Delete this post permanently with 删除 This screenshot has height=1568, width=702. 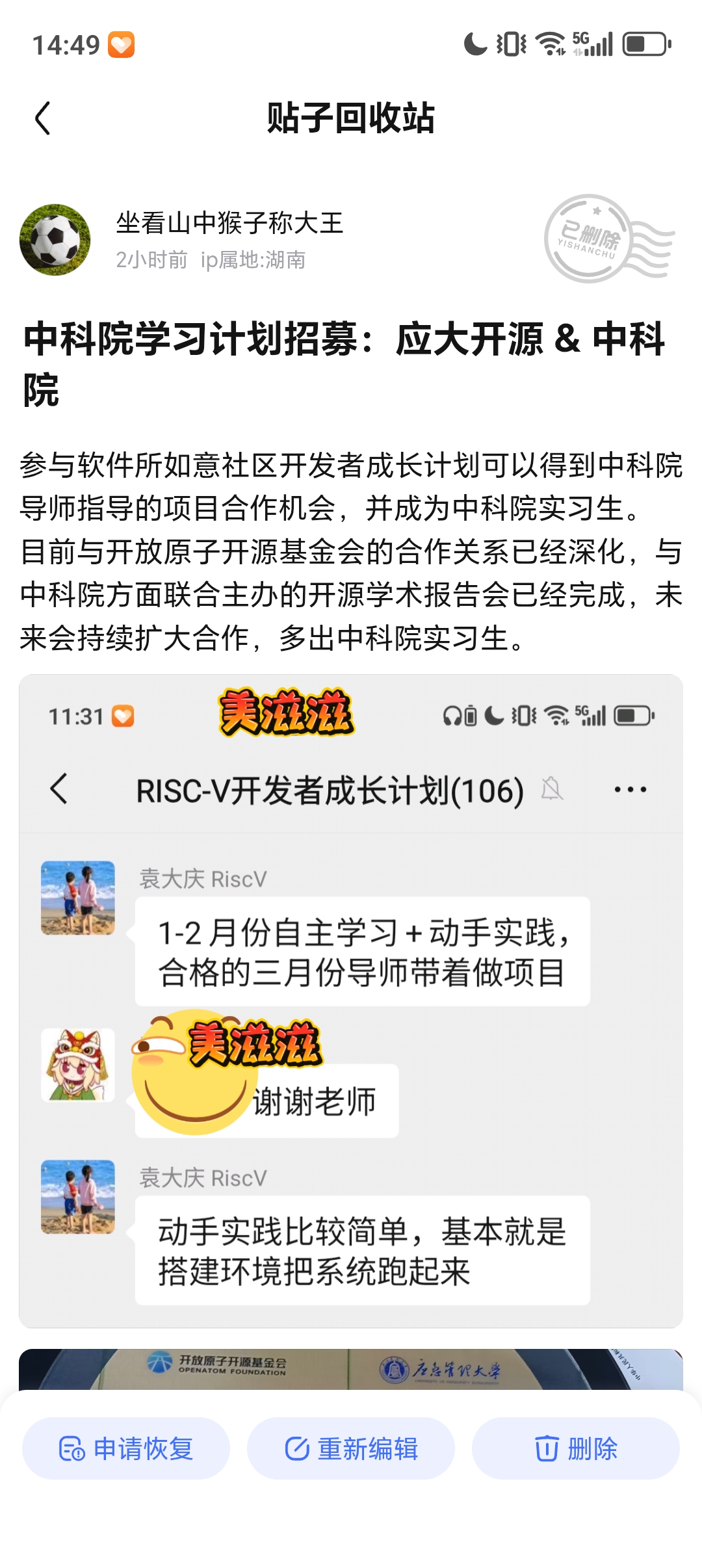tap(576, 1448)
